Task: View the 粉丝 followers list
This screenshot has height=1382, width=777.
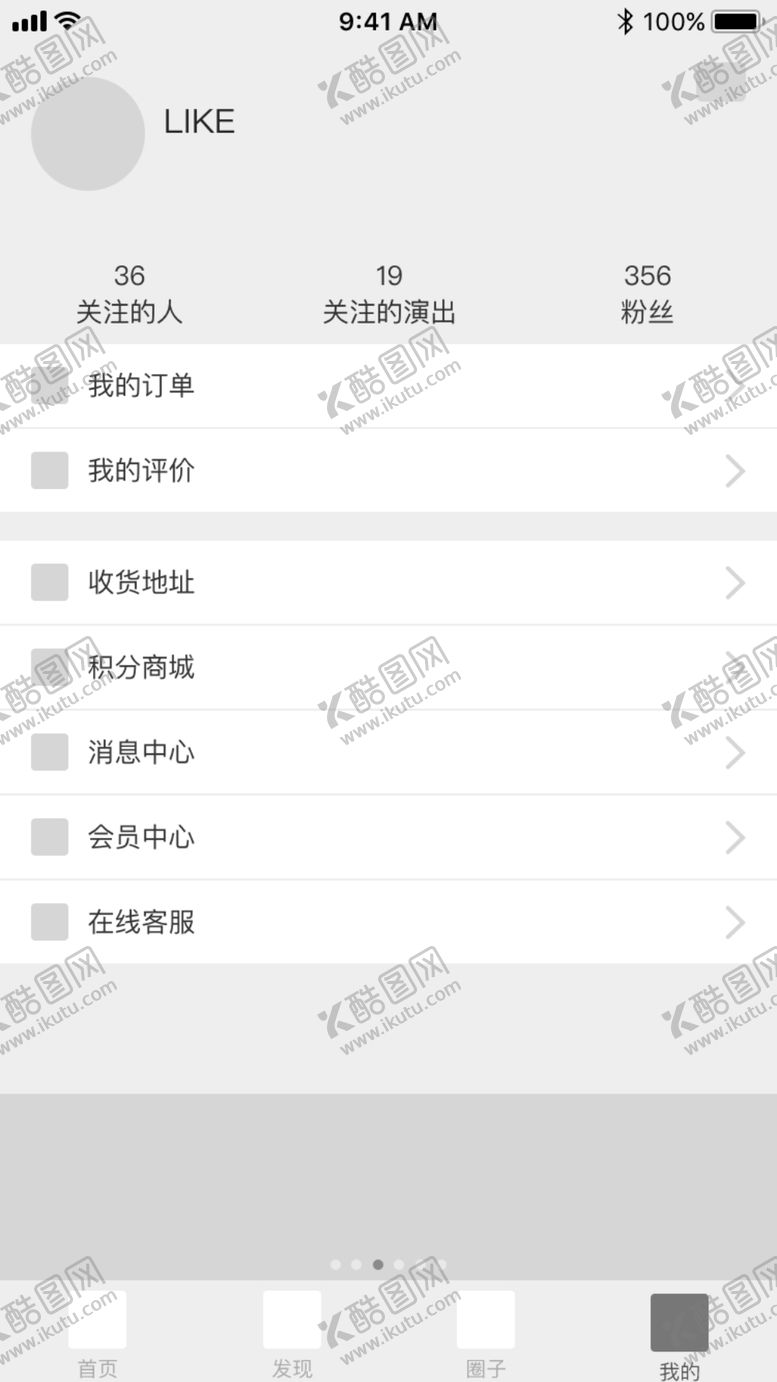Action: [x=647, y=294]
